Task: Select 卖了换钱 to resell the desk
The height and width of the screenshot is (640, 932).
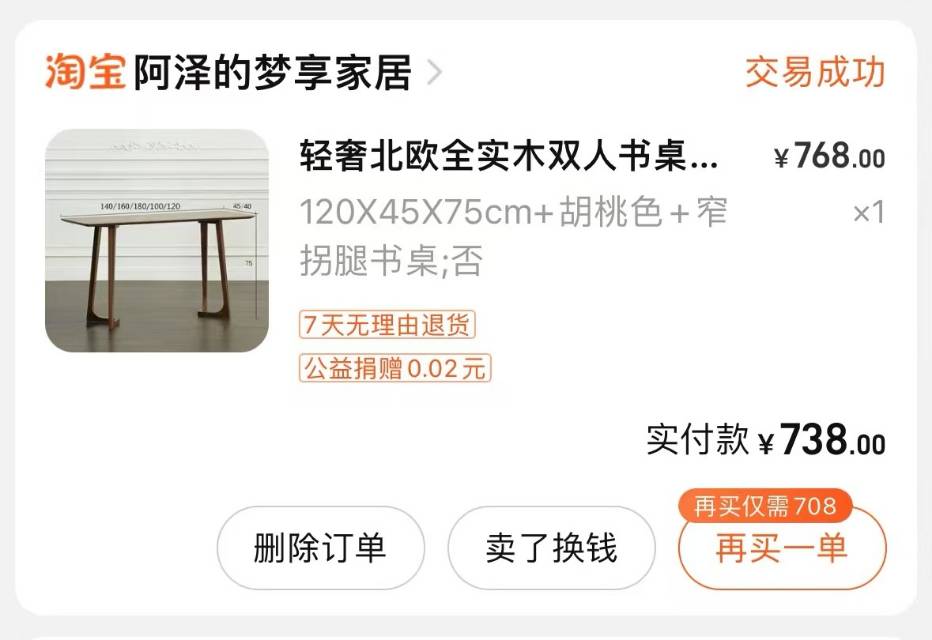Action: 551,548
